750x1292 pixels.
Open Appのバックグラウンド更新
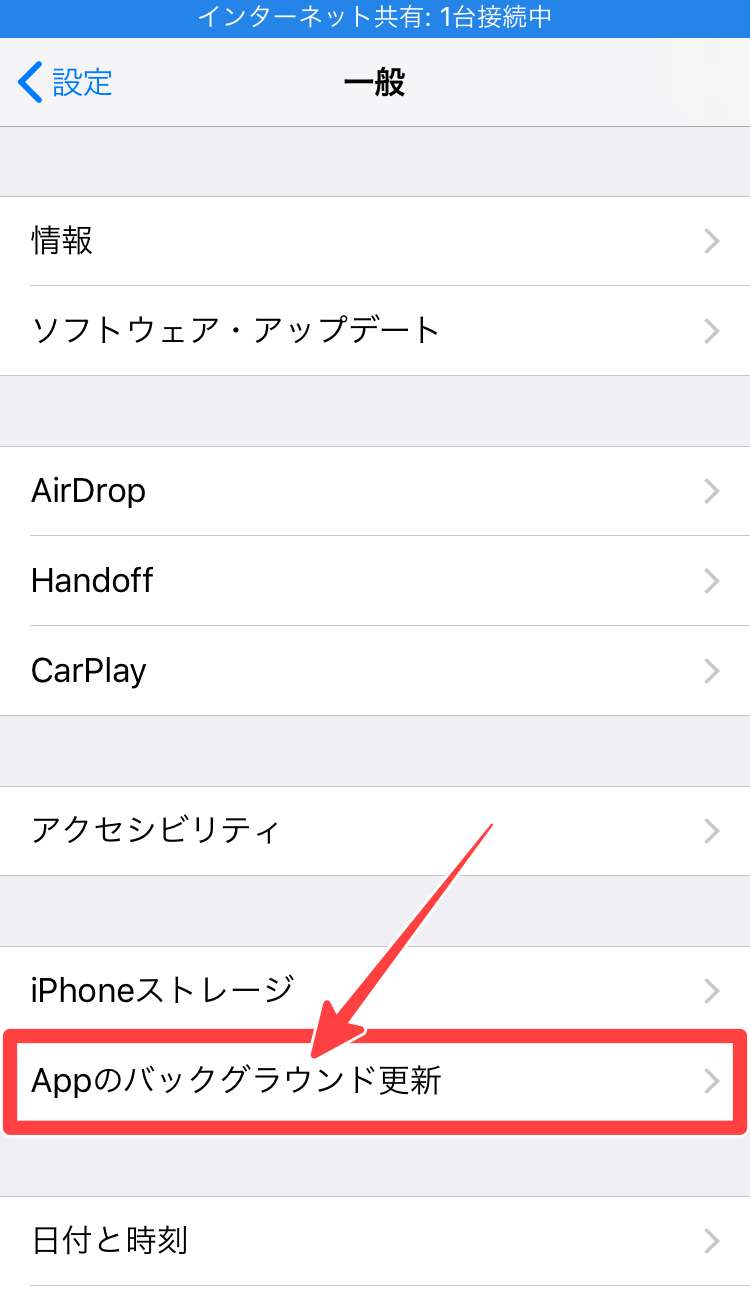pyautogui.click(x=375, y=1080)
